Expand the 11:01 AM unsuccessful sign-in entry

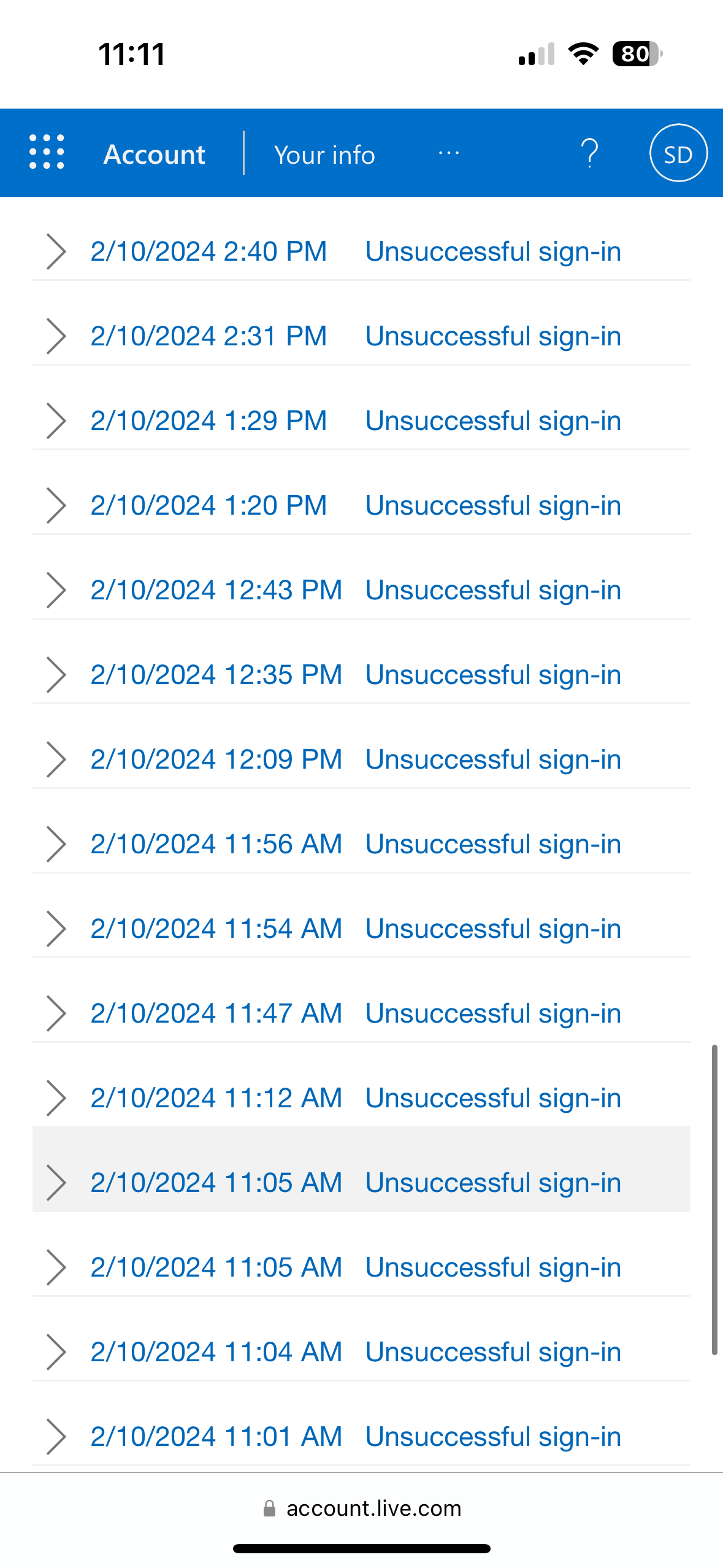tap(361, 1437)
